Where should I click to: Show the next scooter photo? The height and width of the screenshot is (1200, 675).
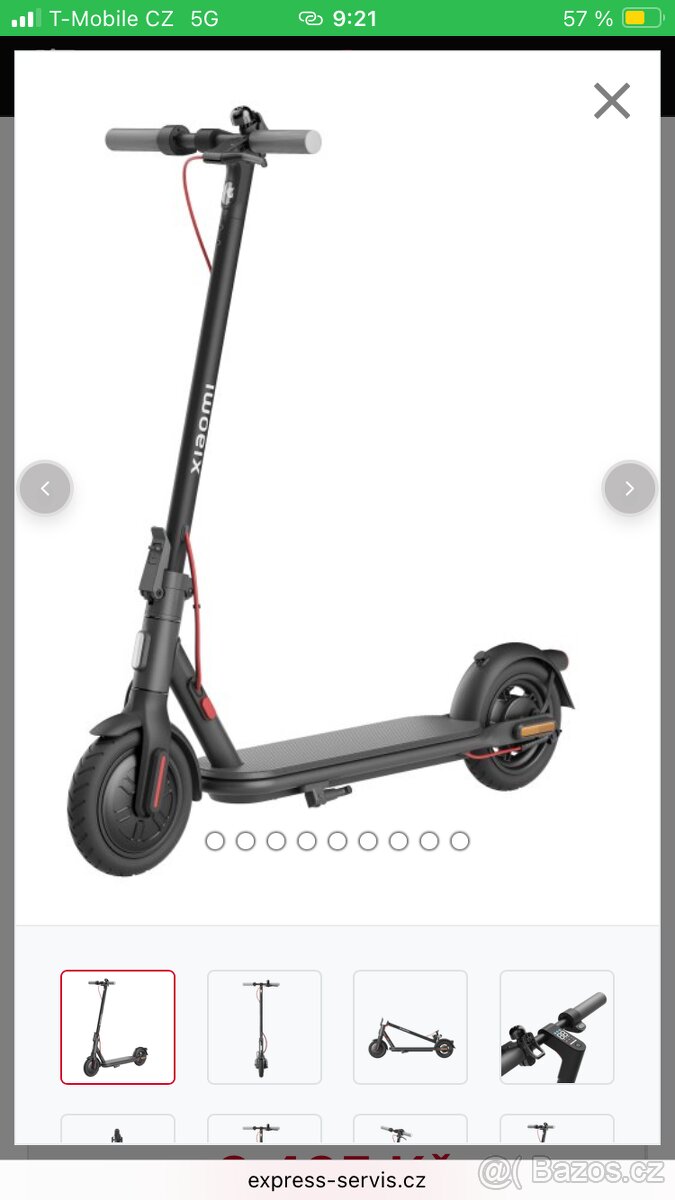[629, 488]
